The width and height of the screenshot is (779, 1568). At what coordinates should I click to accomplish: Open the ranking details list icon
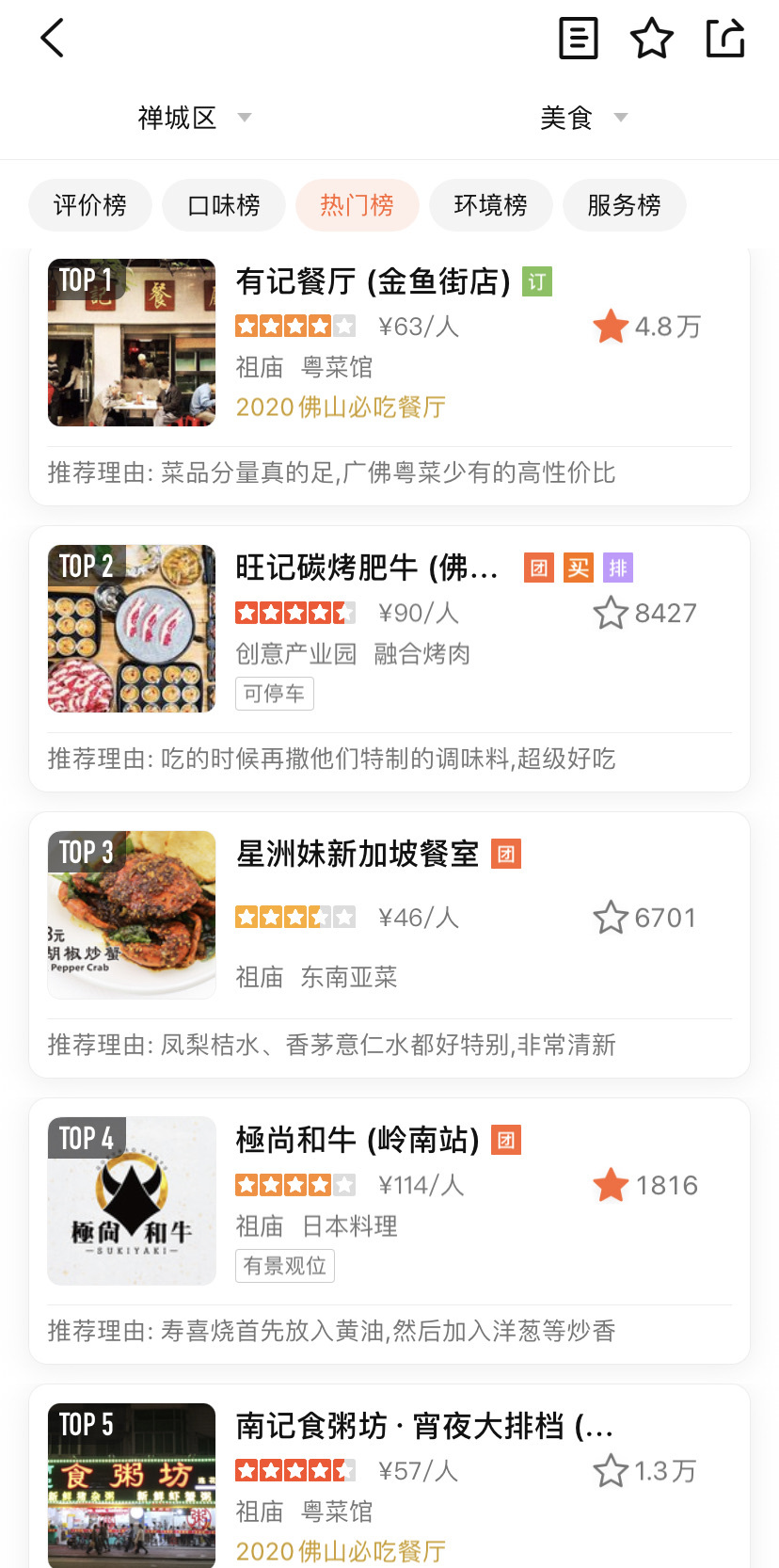pos(578,39)
